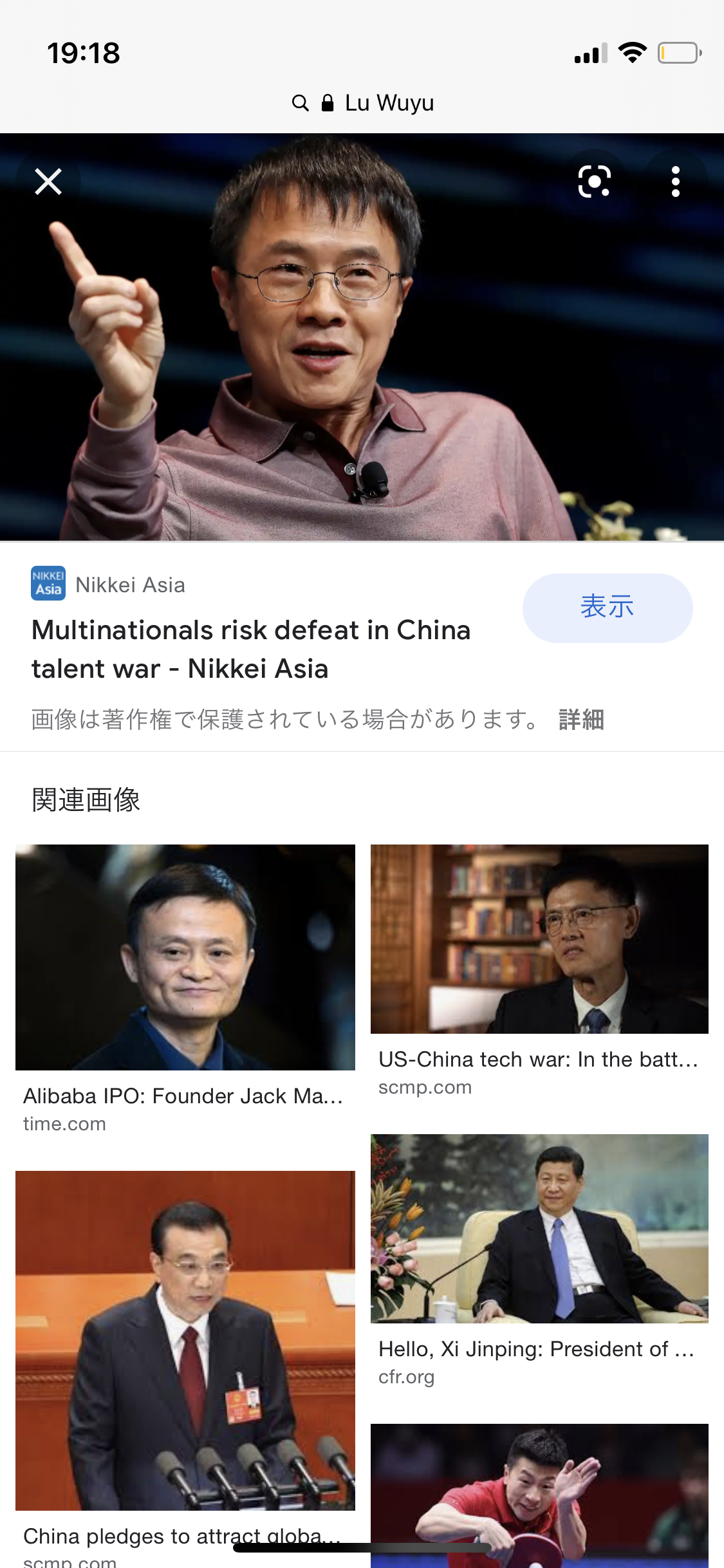This screenshot has height=1568, width=724.
Task: Open the Alibaba IPO related image from time.com
Action: [185, 958]
